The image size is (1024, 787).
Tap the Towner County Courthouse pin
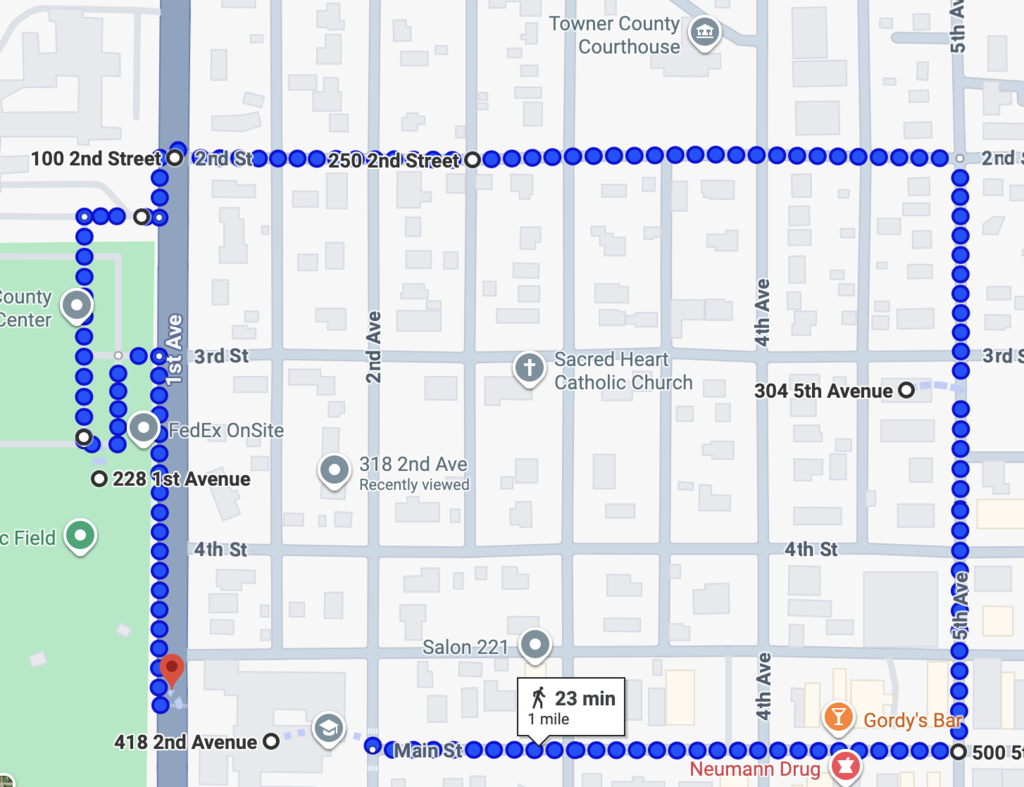(x=704, y=33)
